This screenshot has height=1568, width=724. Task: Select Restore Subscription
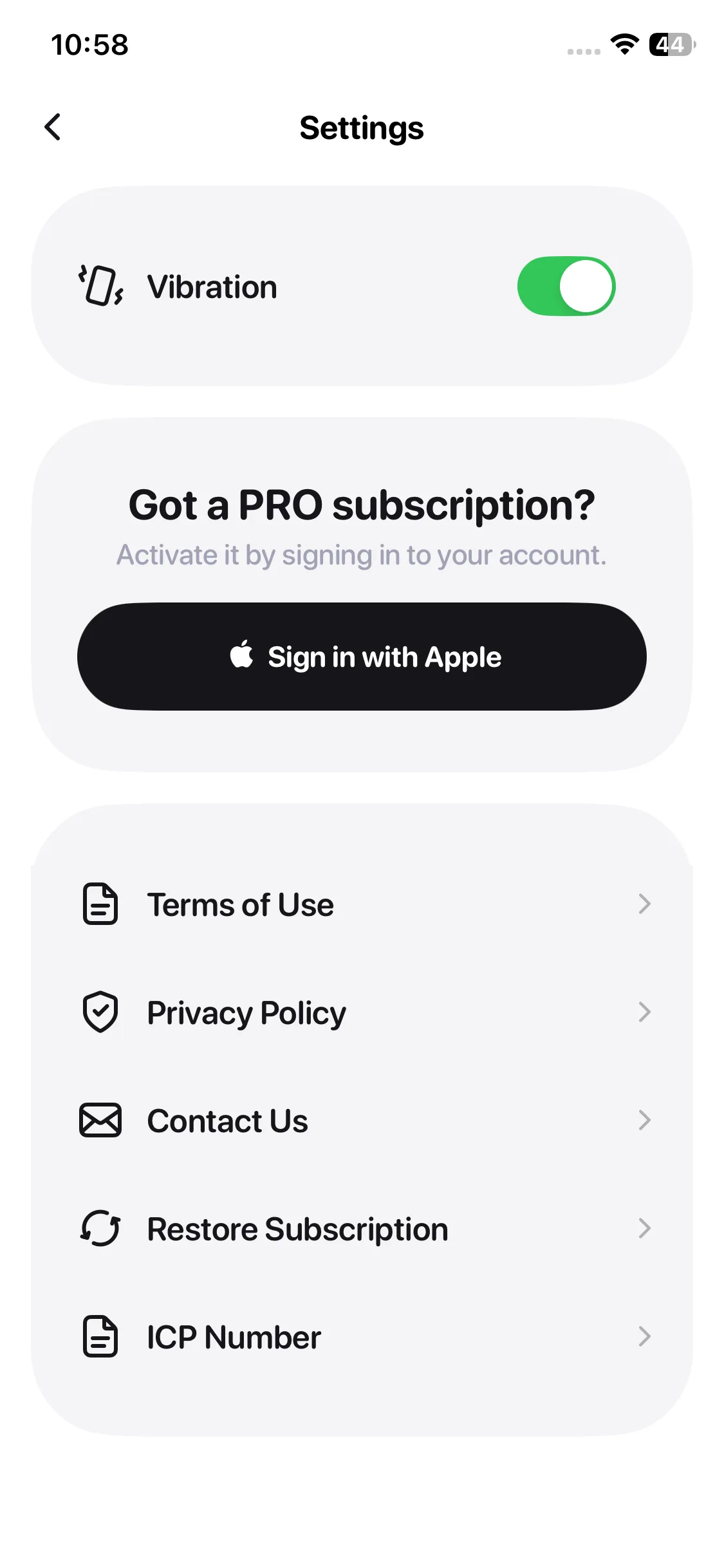(362, 1229)
